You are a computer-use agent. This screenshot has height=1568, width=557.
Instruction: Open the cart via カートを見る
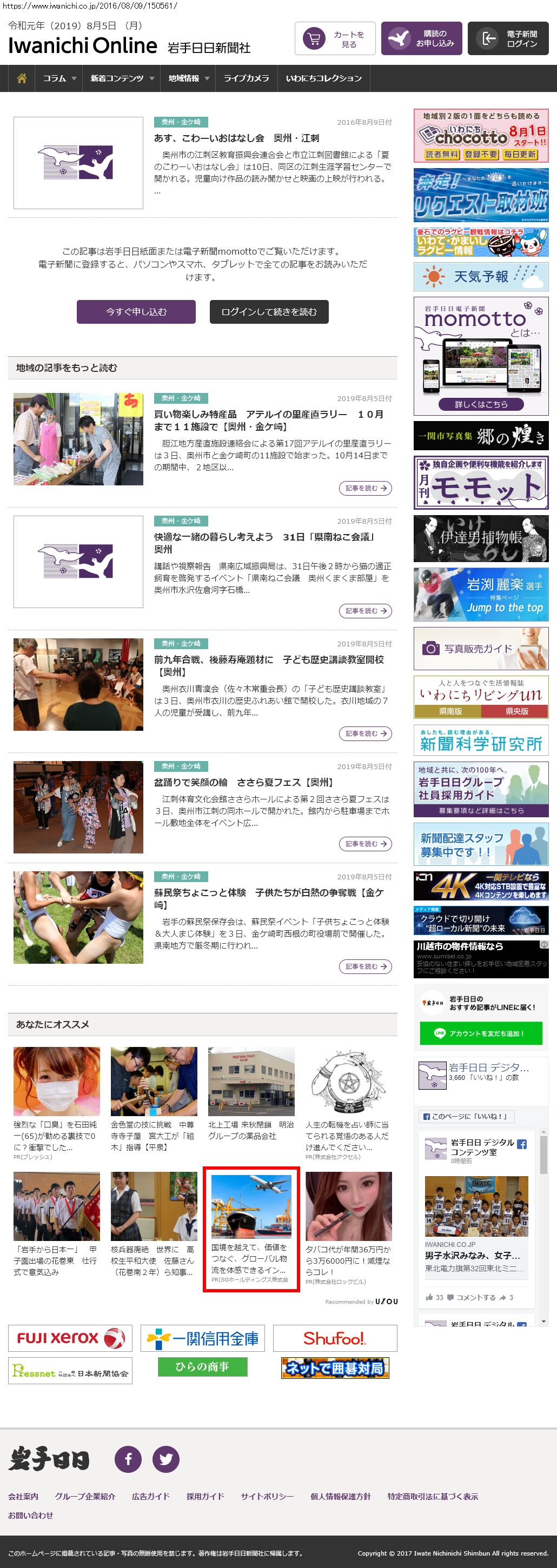pos(335,39)
